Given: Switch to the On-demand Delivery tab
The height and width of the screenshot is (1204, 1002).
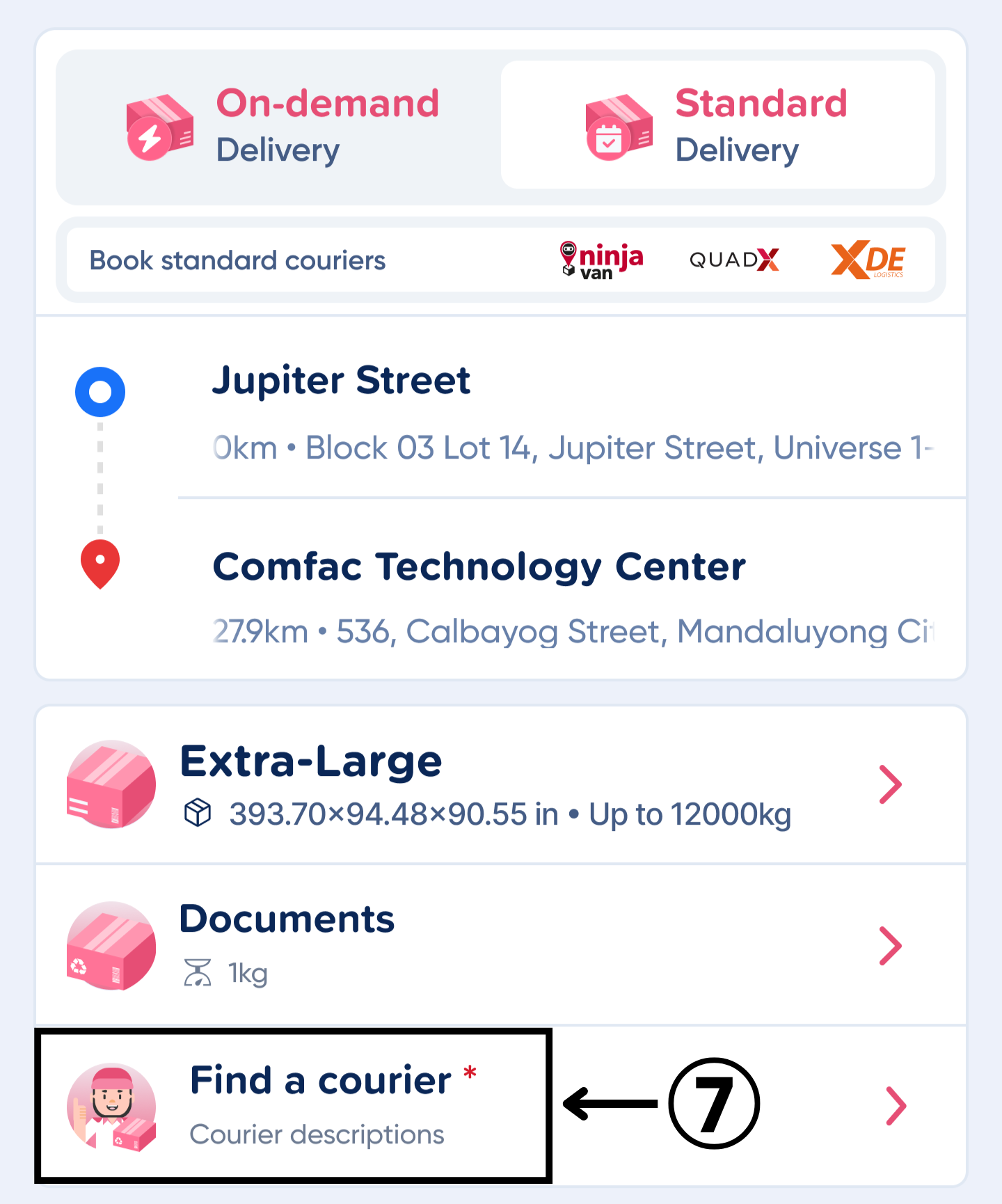Looking at the screenshot, I should click(x=278, y=127).
